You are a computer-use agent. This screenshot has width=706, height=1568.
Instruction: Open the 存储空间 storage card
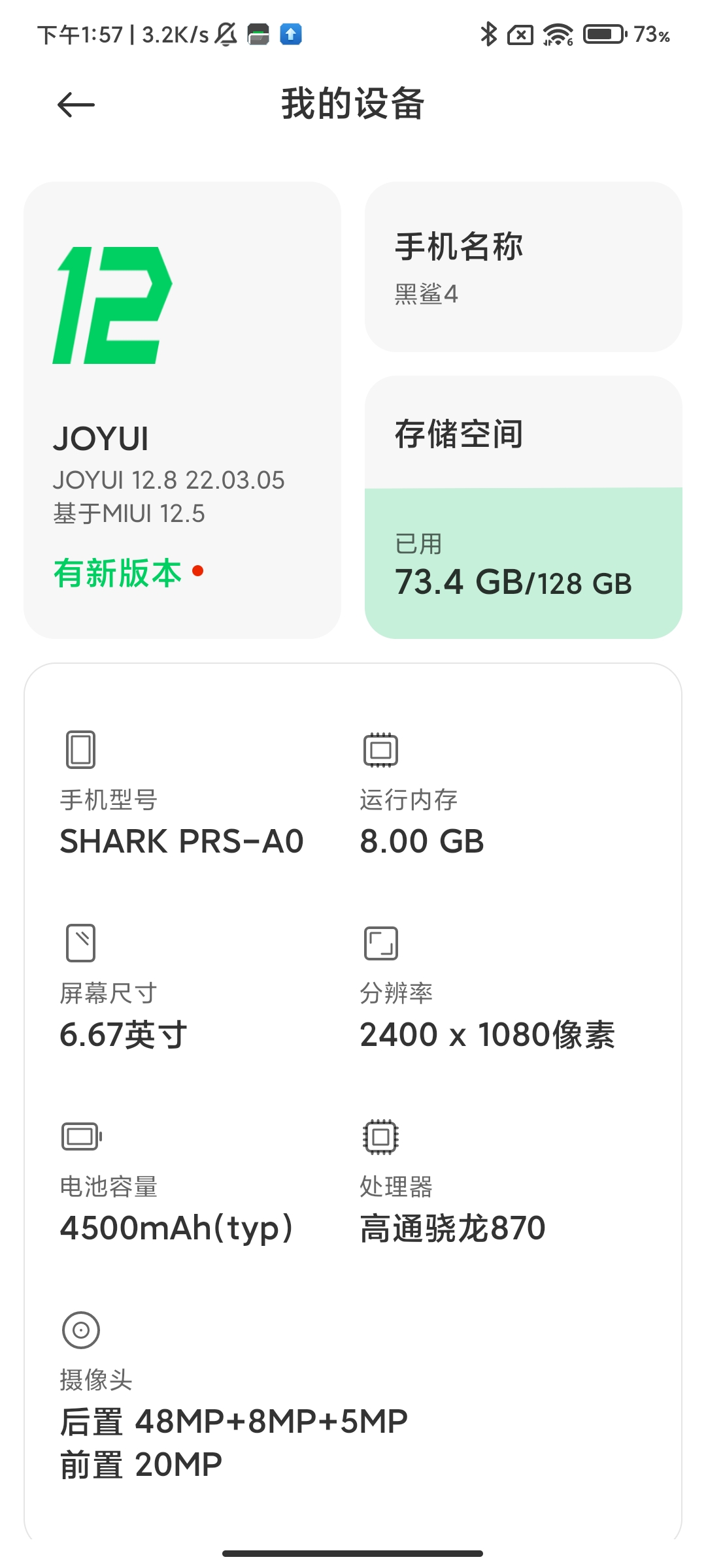pos(524,507)
